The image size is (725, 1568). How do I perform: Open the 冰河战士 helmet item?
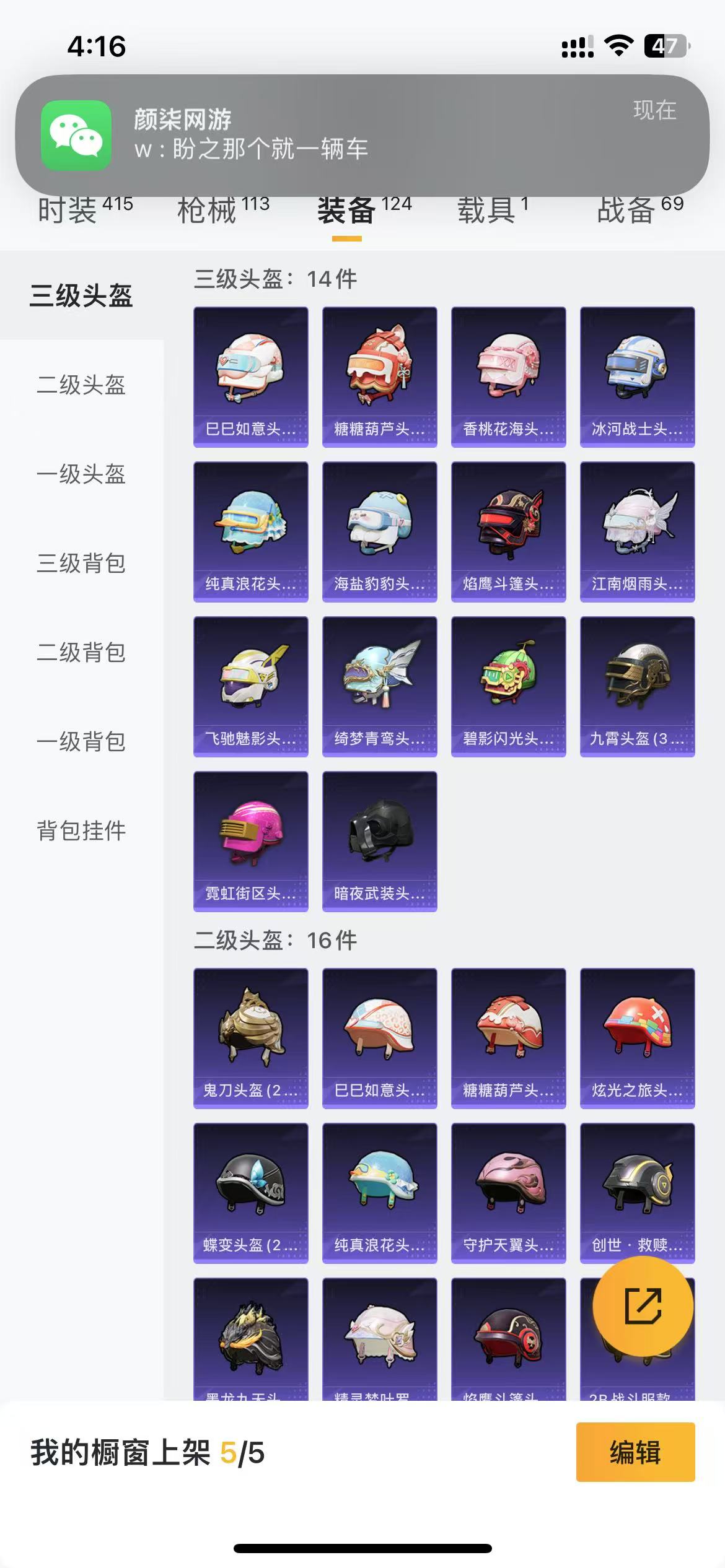637,377
